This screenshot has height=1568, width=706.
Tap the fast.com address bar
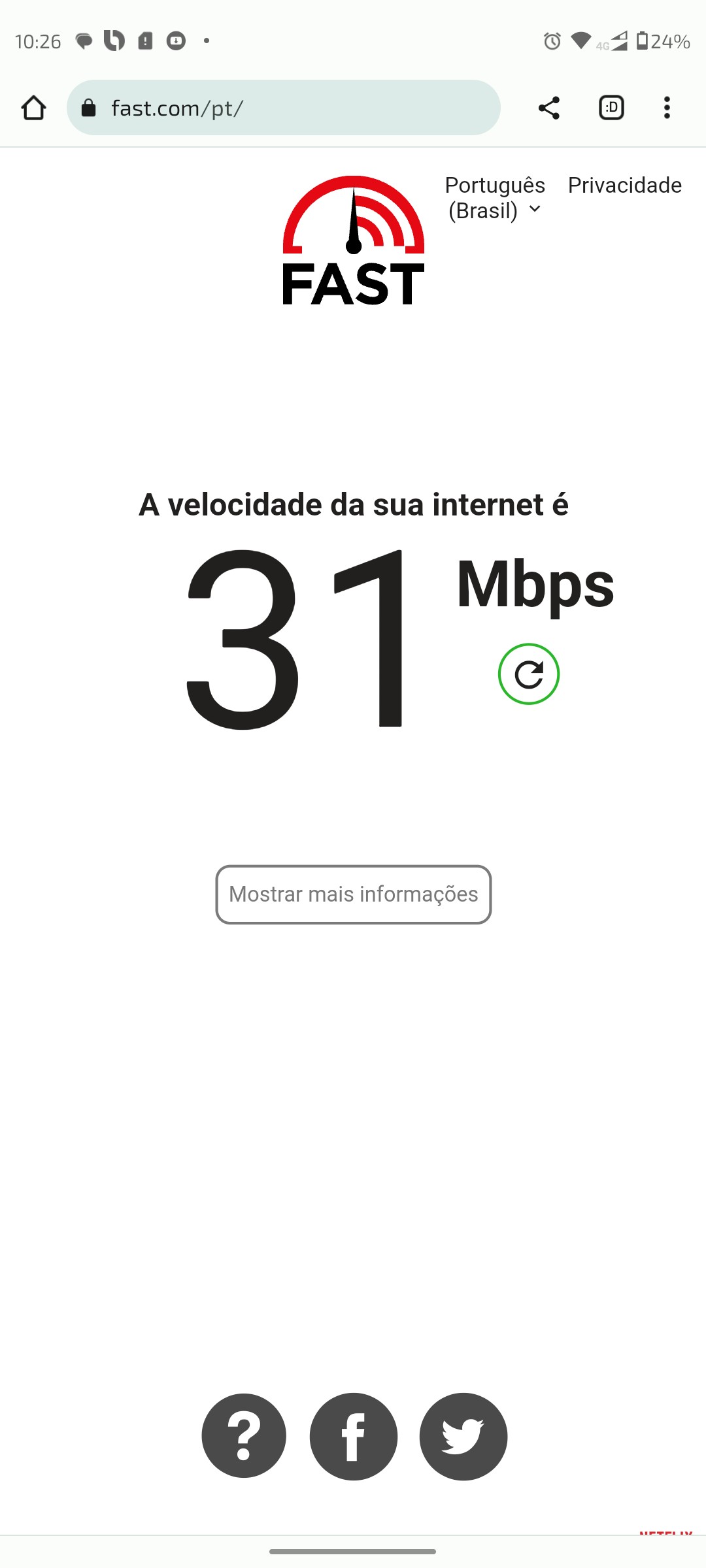tap(283, 108)
